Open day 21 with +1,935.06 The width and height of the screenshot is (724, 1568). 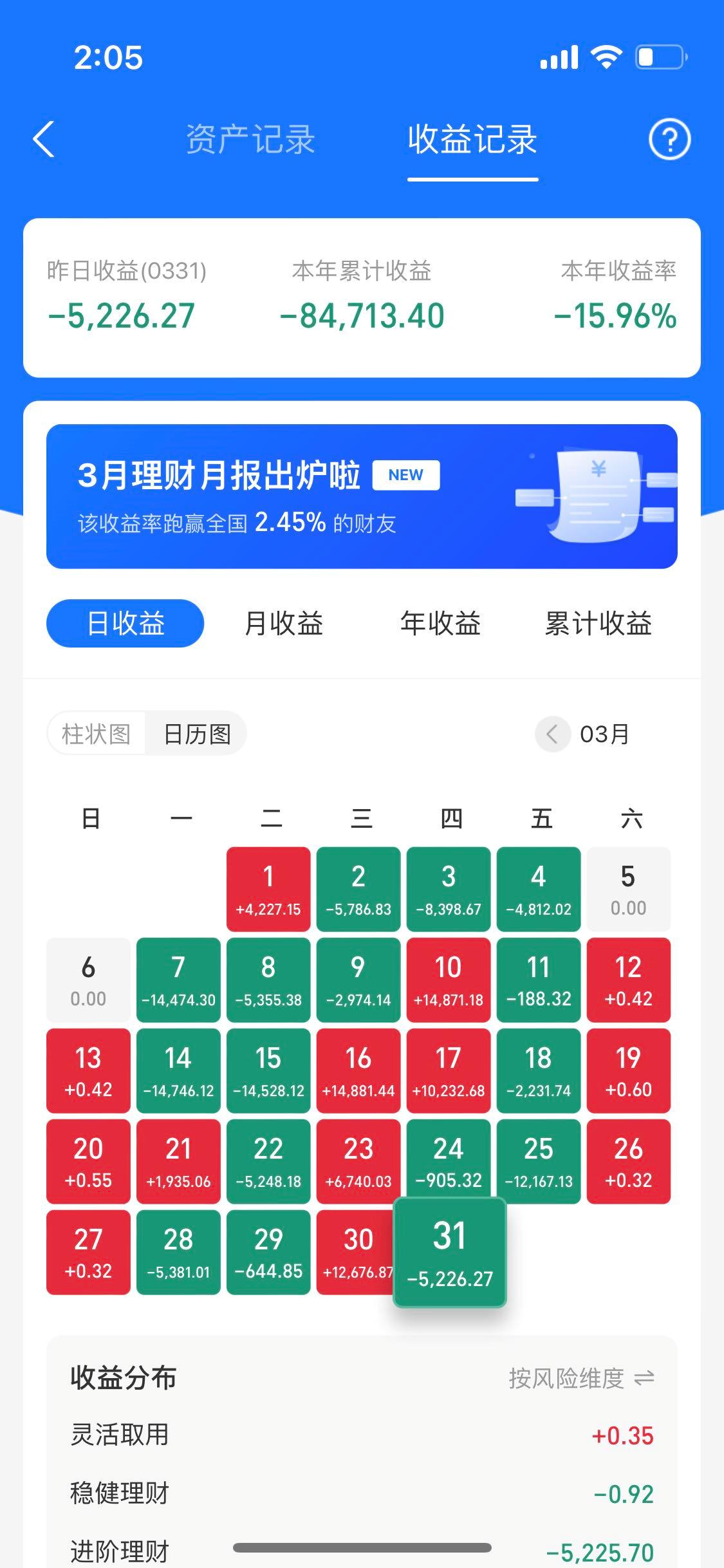pos(178,1161)
